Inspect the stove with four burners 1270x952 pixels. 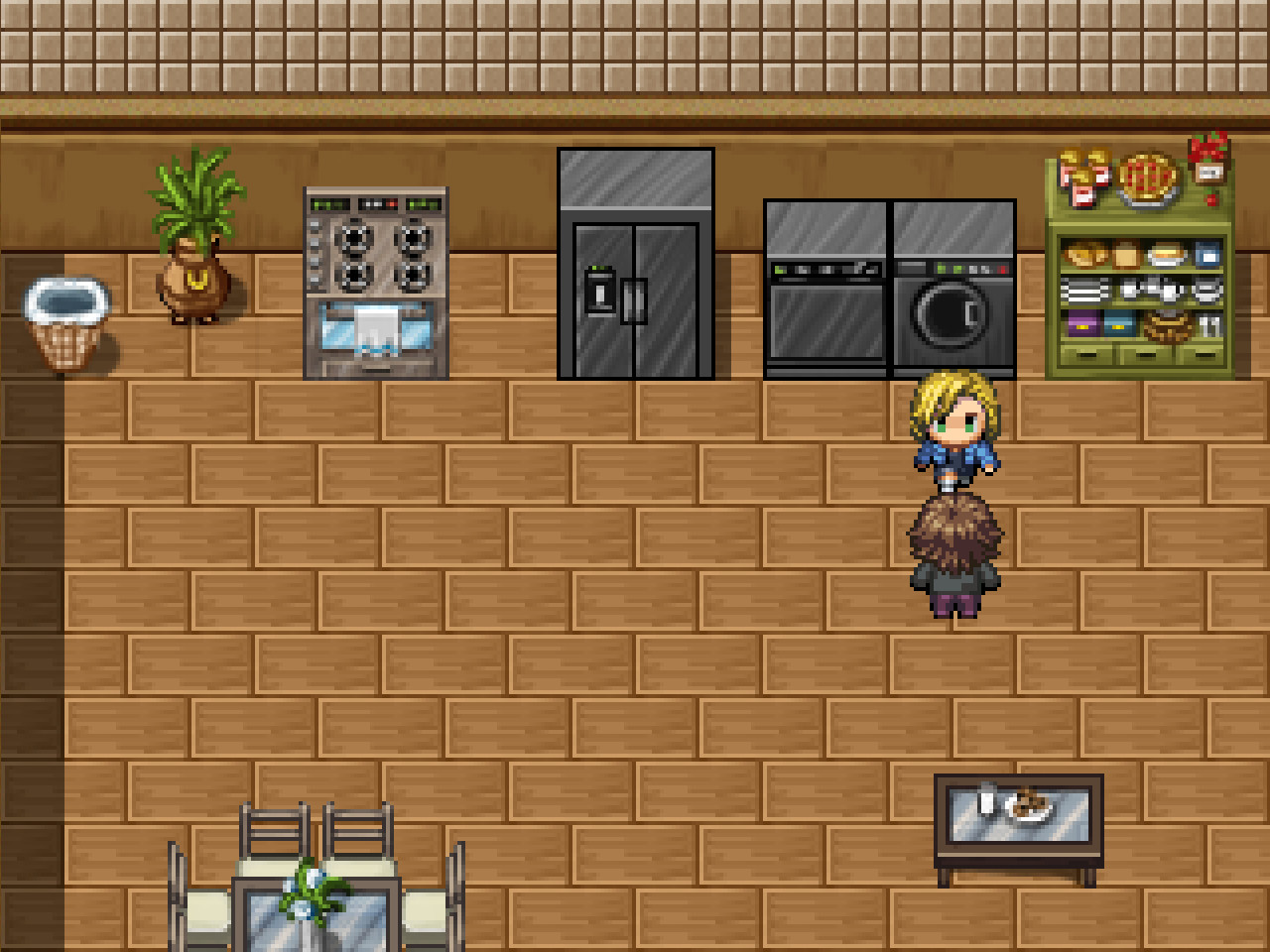point(376,283)
